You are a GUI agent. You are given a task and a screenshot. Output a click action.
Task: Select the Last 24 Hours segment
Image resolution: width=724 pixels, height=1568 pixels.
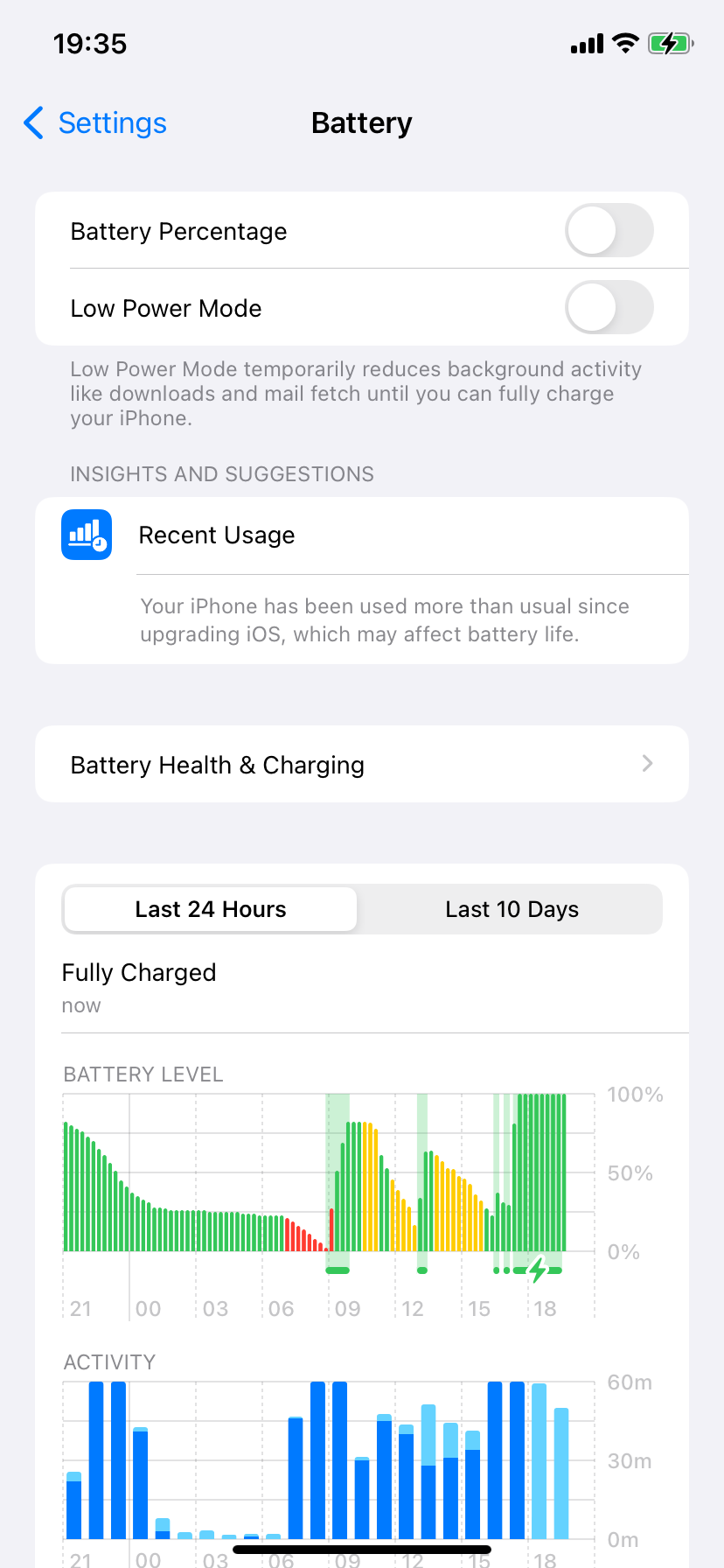(211, 910)
